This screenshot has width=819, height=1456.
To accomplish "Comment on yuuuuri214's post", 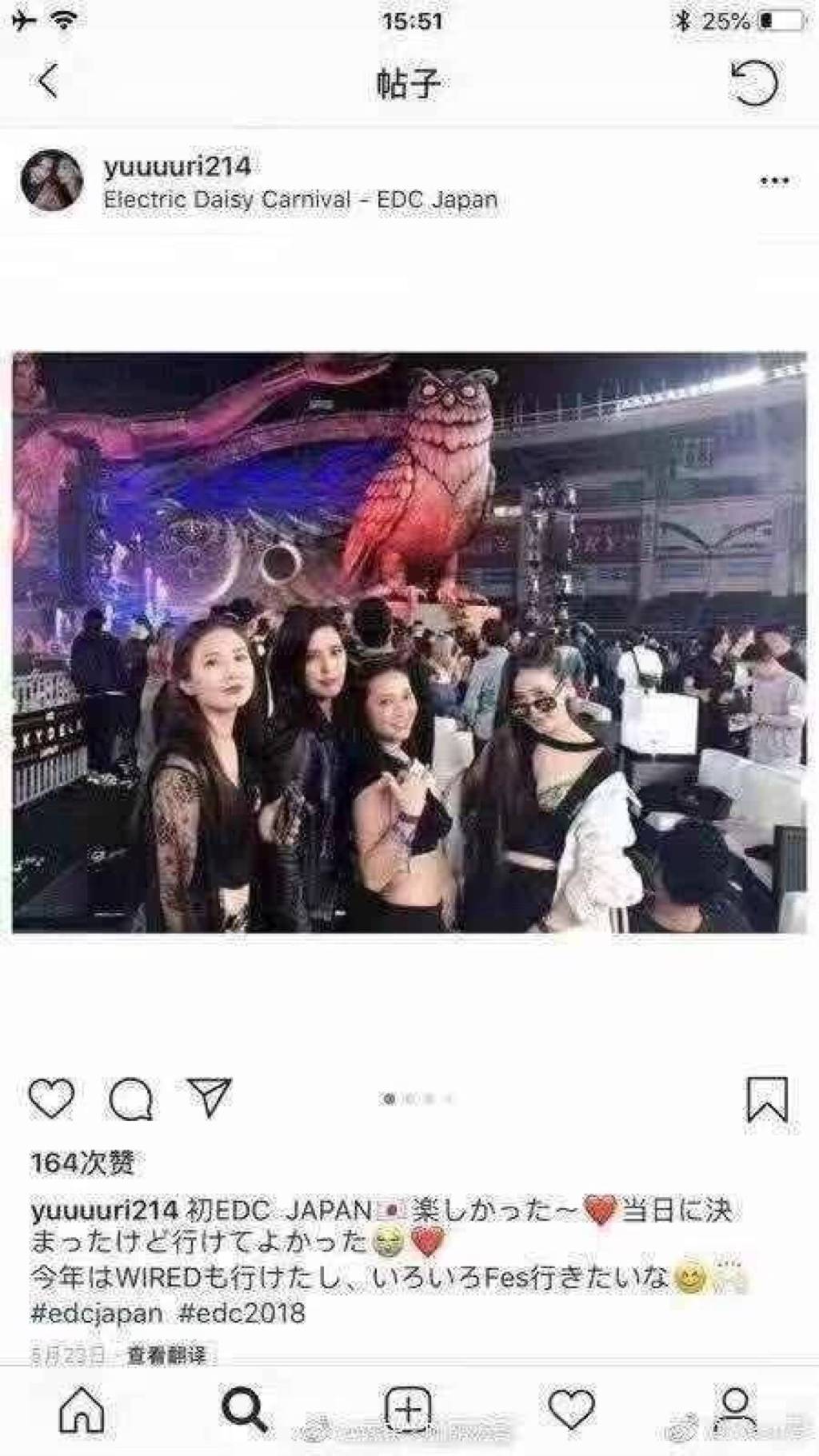I will tap(131, 1098).
